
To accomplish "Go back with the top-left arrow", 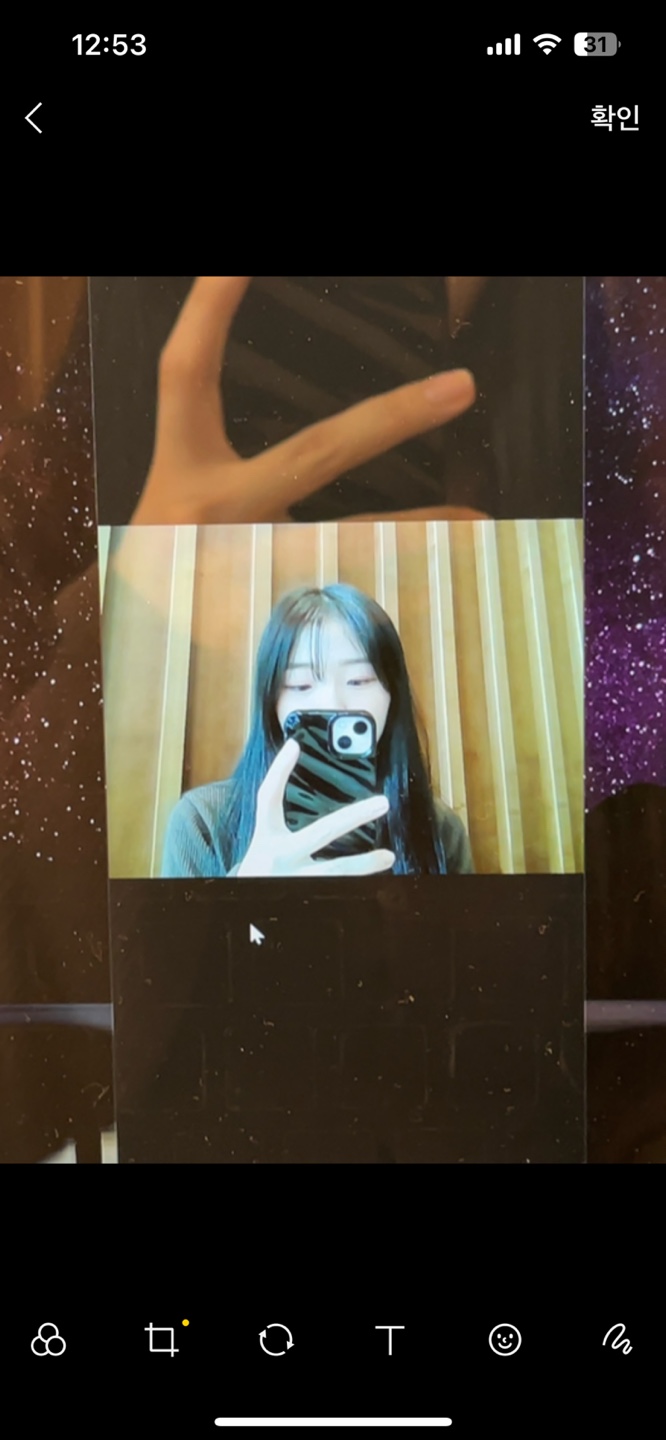I will [x=34, y=118].
